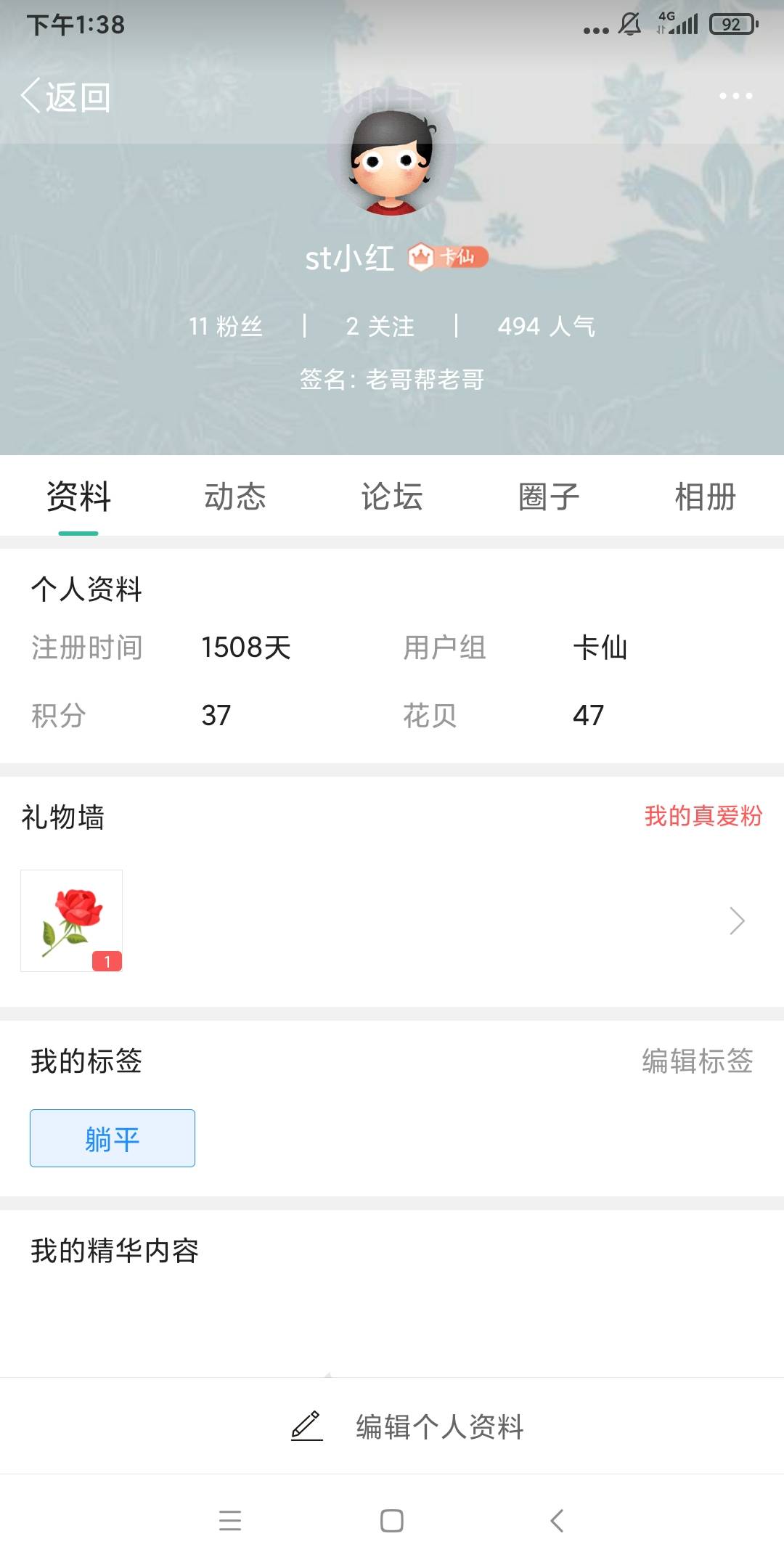
Task: View the 11 粉丝 followers list
Action: tap(226, 326)
